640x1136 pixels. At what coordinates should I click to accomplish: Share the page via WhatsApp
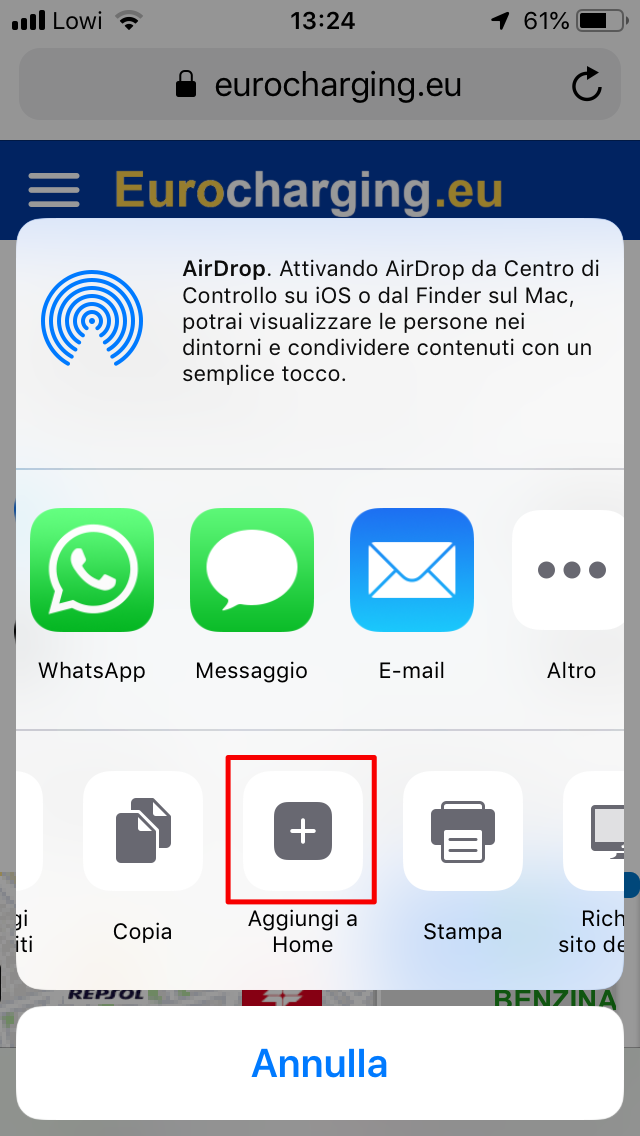point(92,570)
